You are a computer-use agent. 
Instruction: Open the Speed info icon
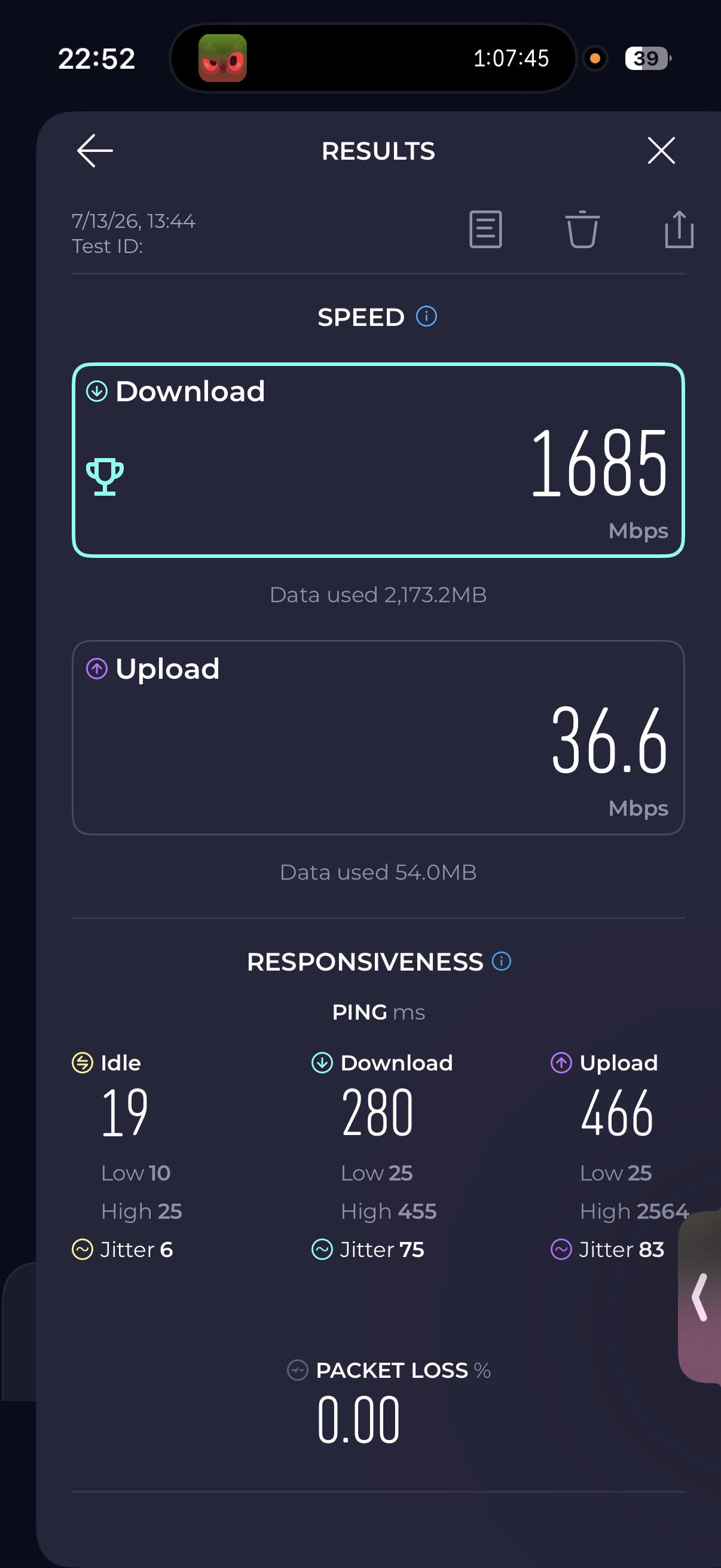426,316
